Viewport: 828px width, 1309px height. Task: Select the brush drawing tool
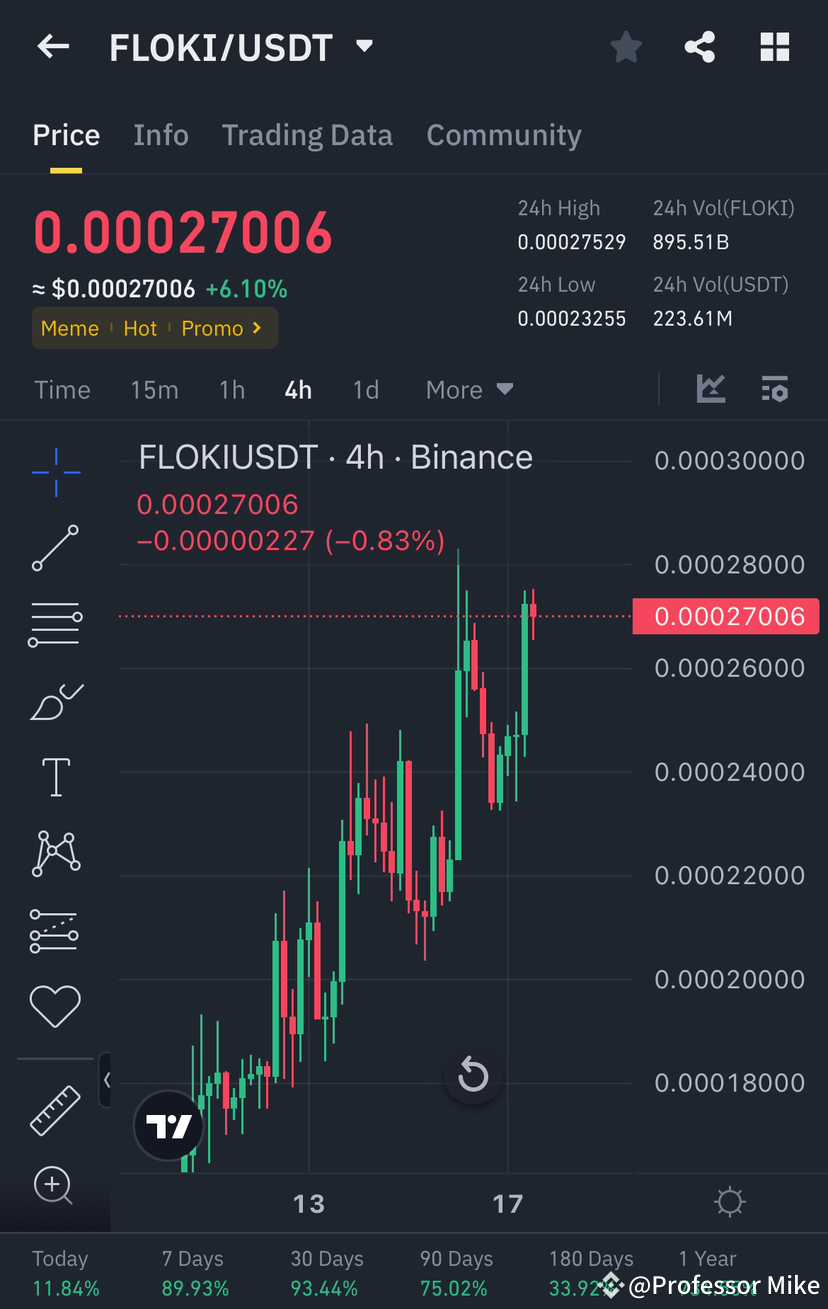pyautogui.click(x=55, y=701)
